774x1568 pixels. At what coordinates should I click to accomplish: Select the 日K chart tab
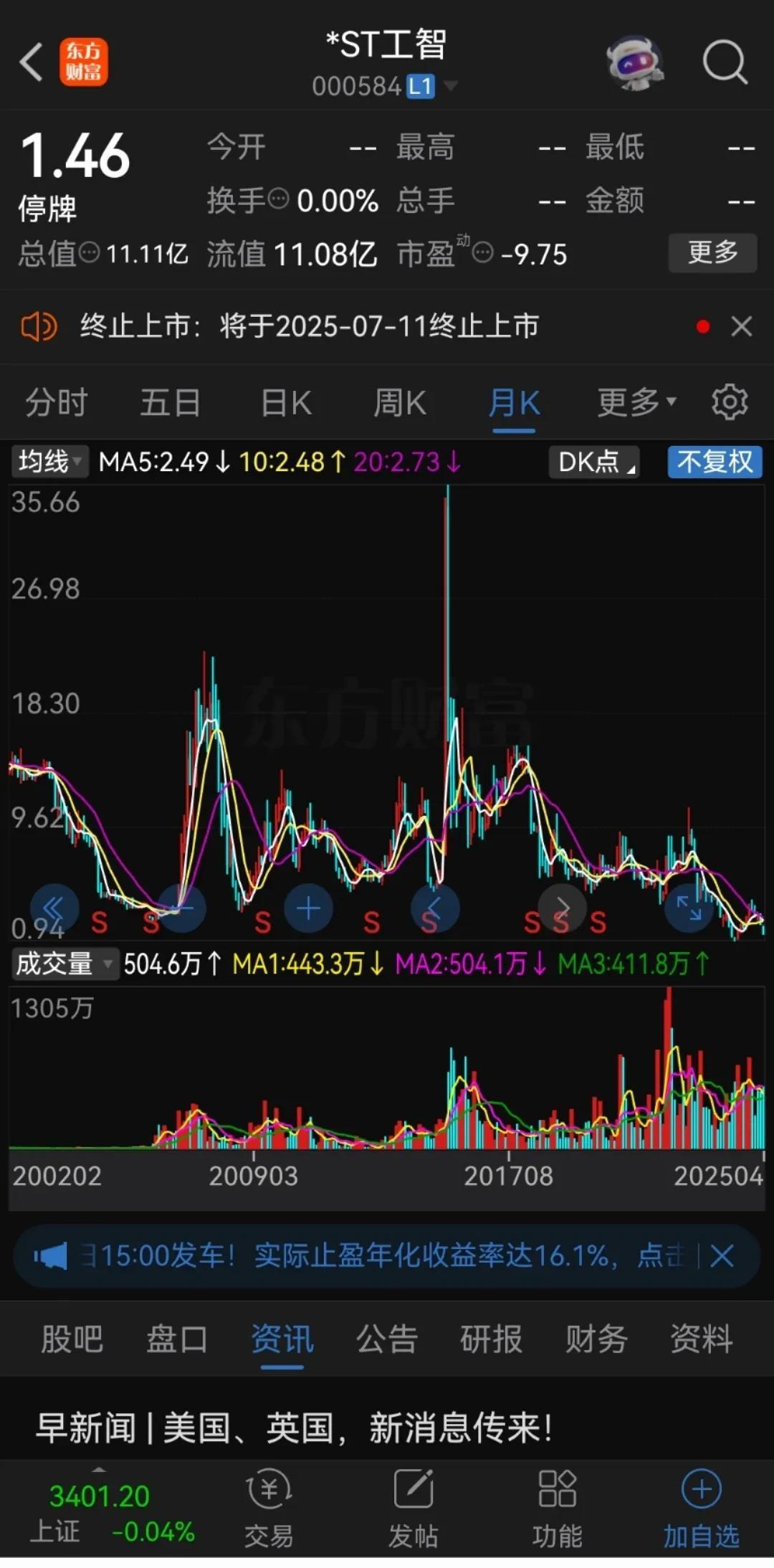pyautogui.click(x=286, y=403)
